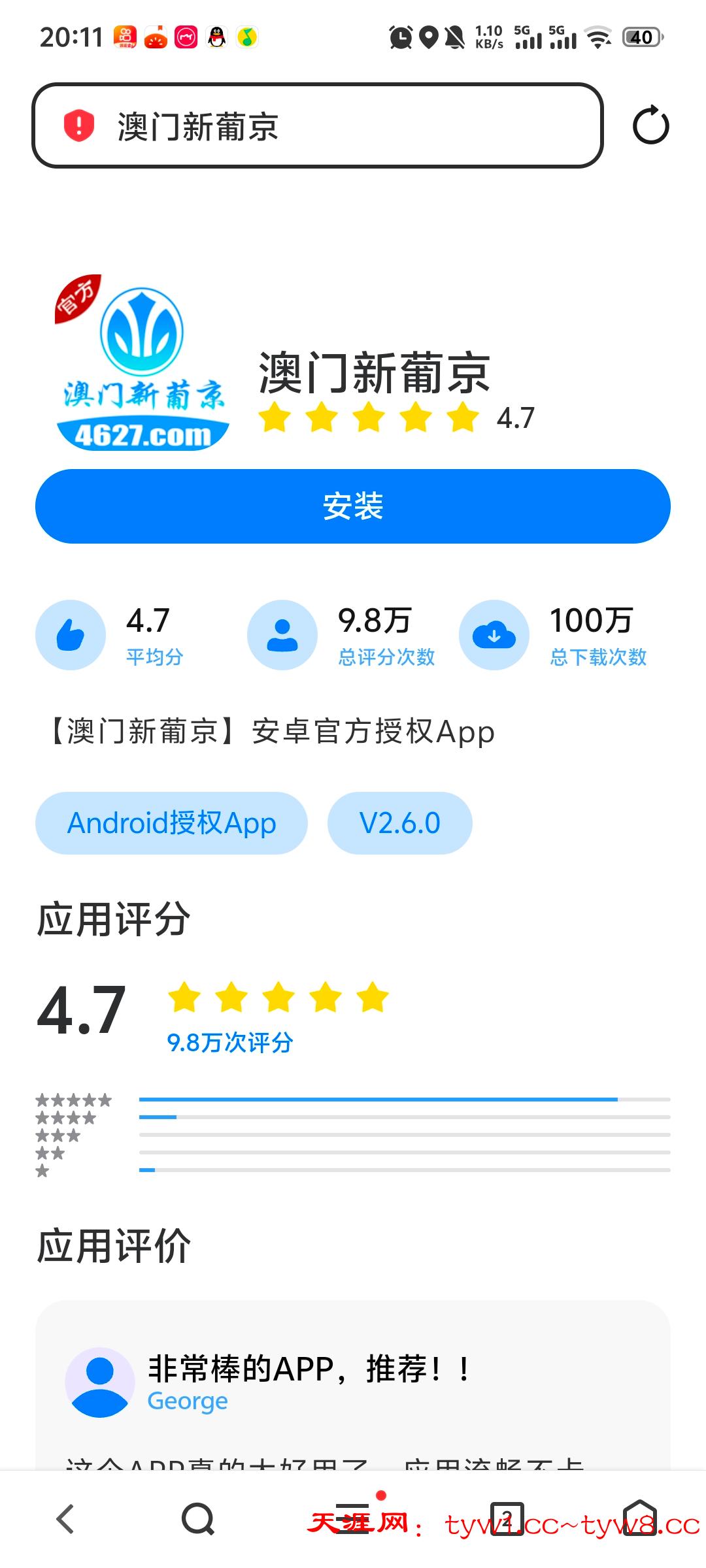
Task: Tap the Android授权App tag
Action: (x=171, y=823)
